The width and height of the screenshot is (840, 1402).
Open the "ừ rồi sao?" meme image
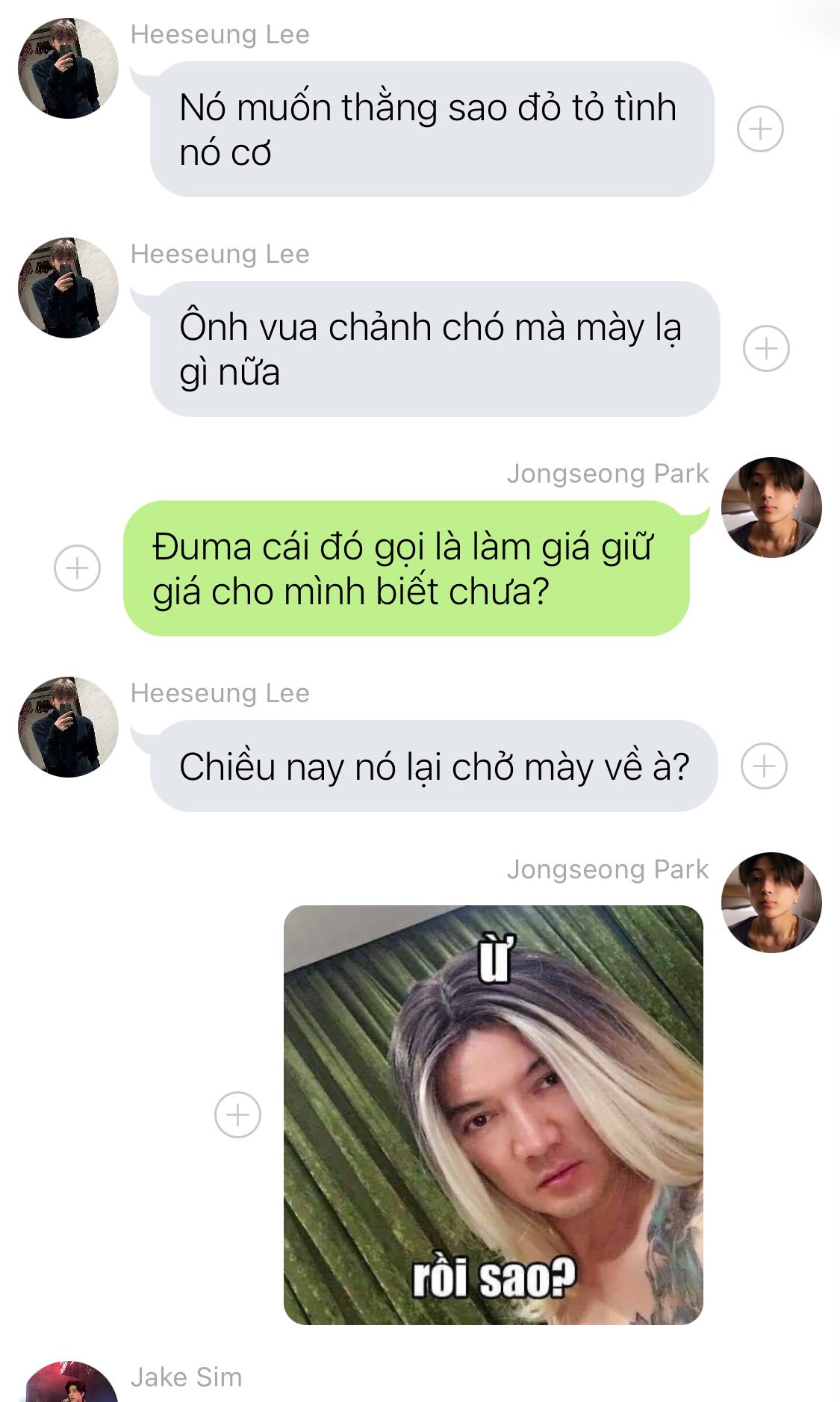click(493, 1114)
